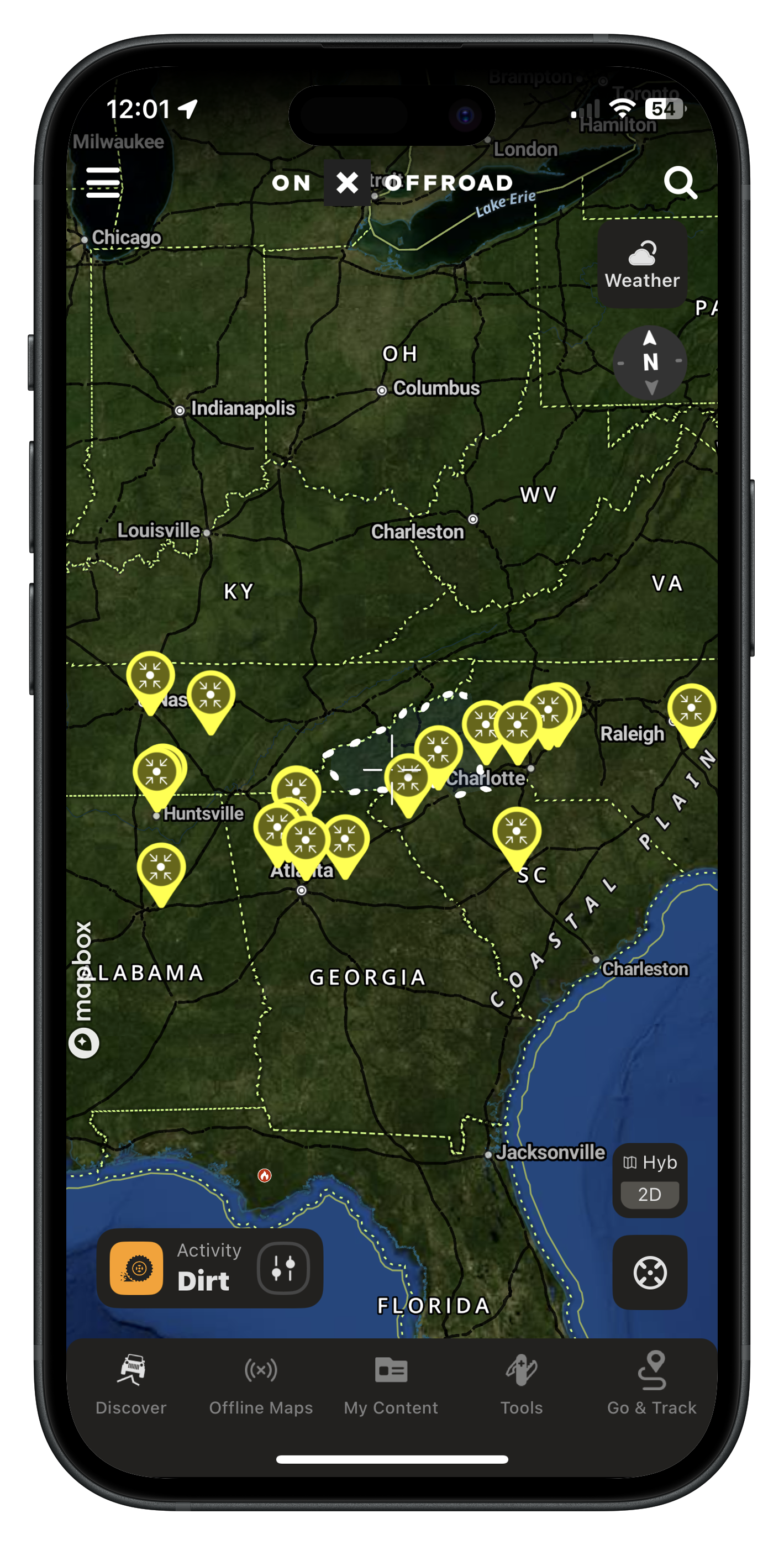The image size is (784, 1545).
Task: Open map search
Action: tap(680, 182)
